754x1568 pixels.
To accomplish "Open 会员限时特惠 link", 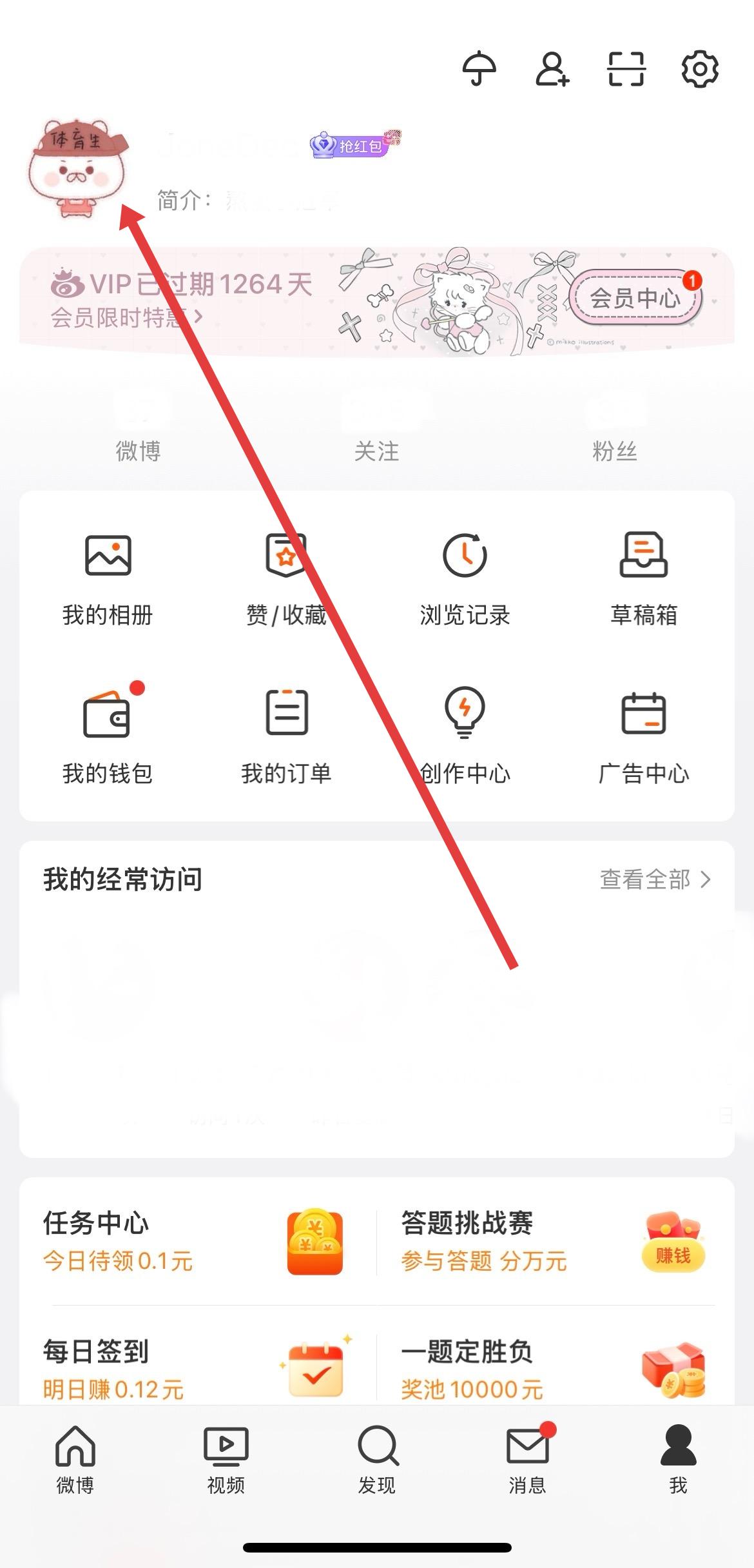I will [127, 317].
